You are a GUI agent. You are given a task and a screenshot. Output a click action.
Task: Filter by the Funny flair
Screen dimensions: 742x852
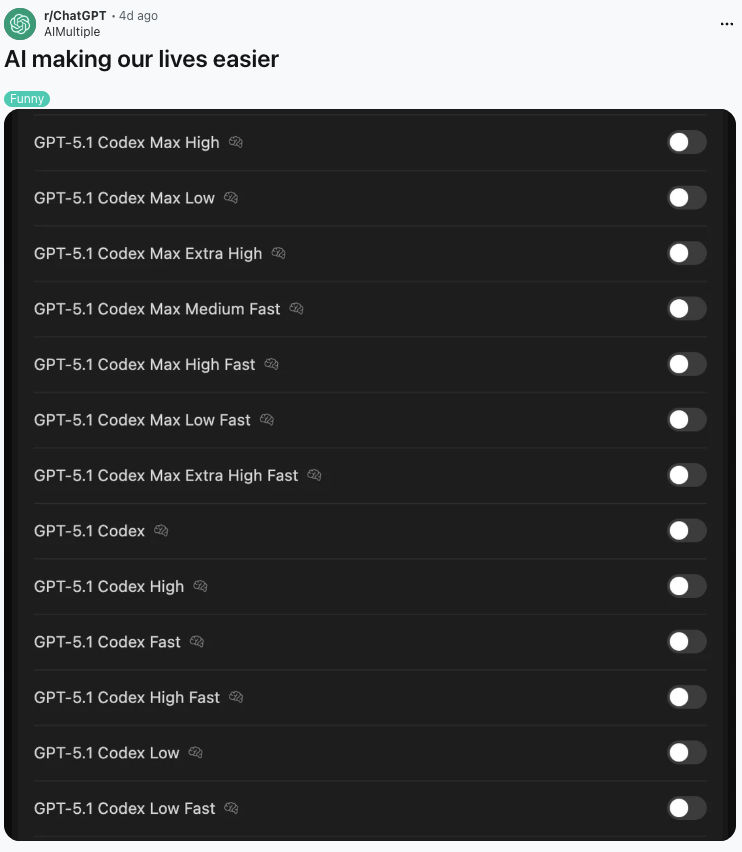pos(27,99)
